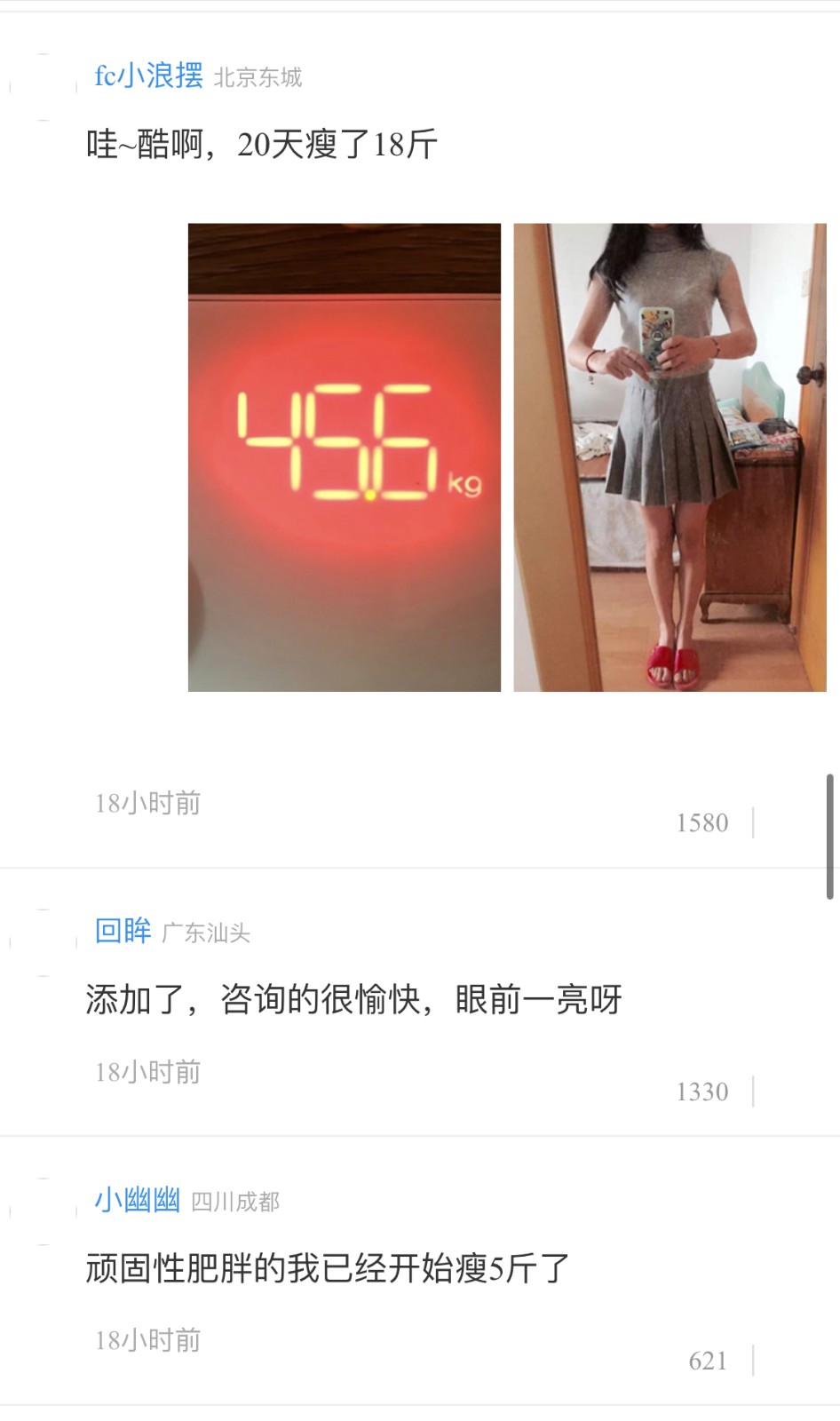Image resolution: width=840 pixels, height=1421 pixels.
Task: Like 回眸's comment with 1330 likes
Action: pos(703,1092)
